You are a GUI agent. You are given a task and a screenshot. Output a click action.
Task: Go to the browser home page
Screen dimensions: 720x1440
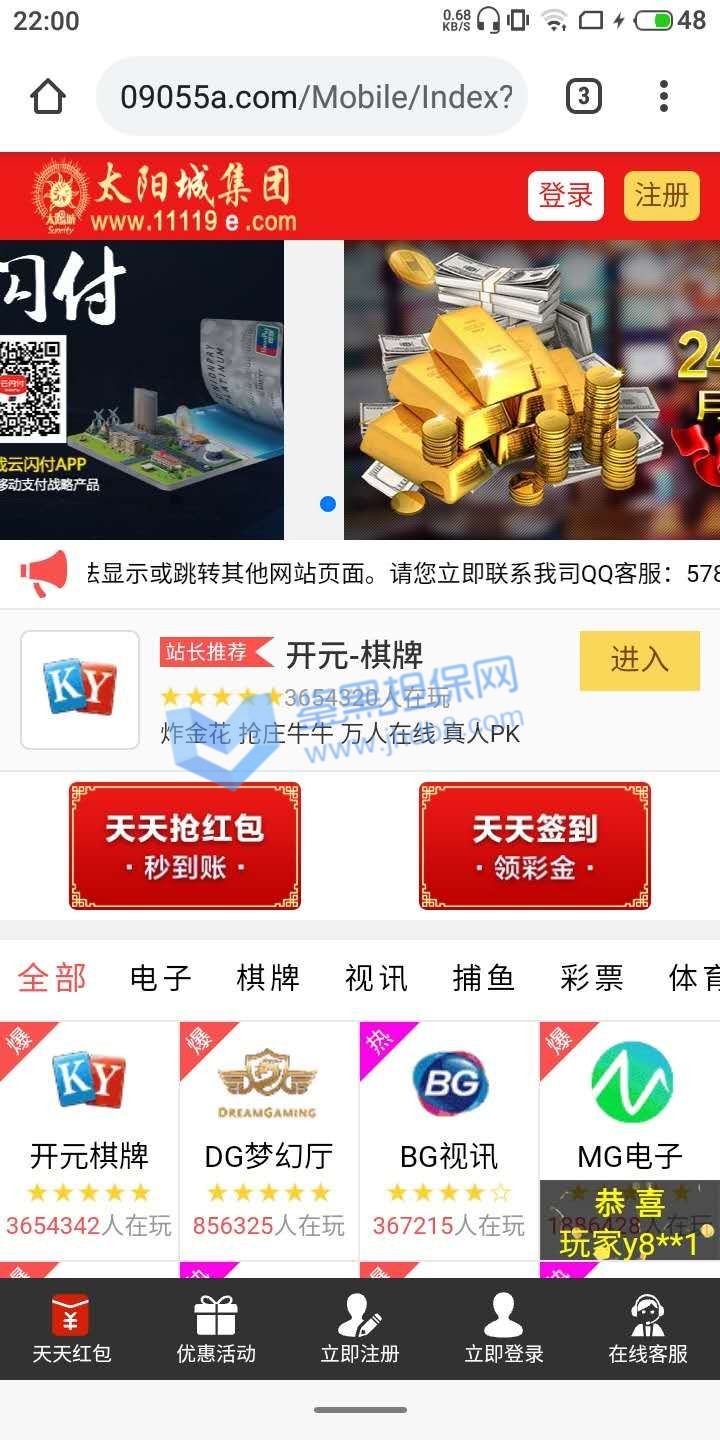pos(47,97)
